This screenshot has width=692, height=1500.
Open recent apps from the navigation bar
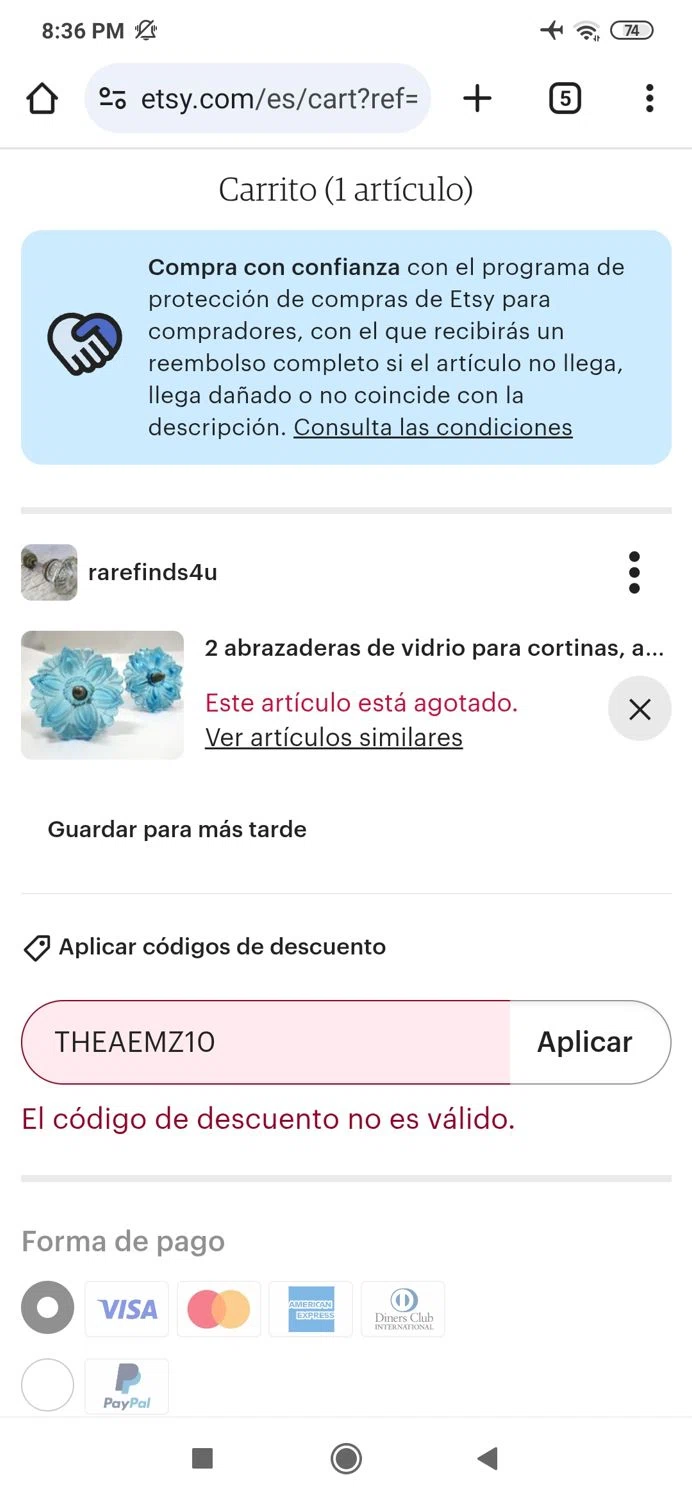(x=202, y=1459)
